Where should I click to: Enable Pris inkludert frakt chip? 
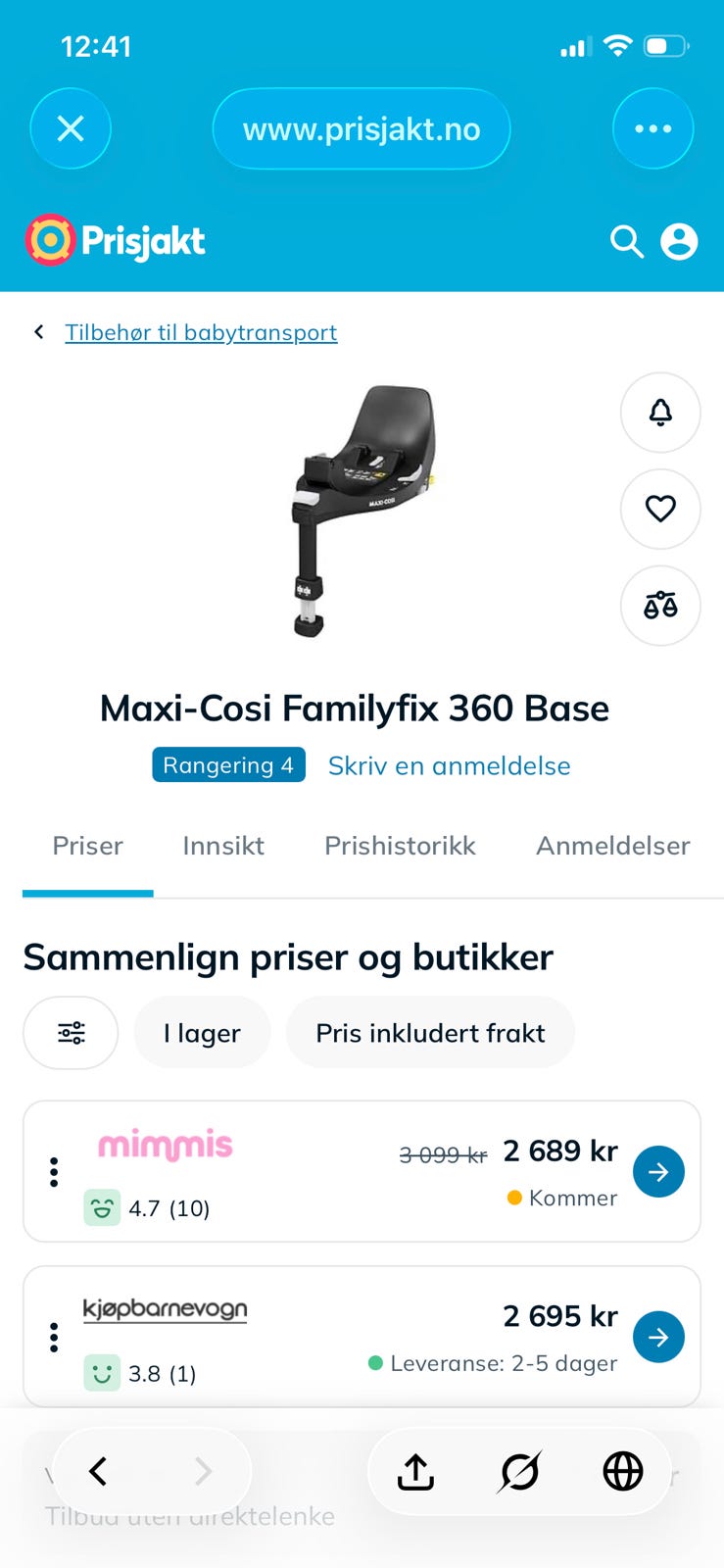click(430, 1033)
